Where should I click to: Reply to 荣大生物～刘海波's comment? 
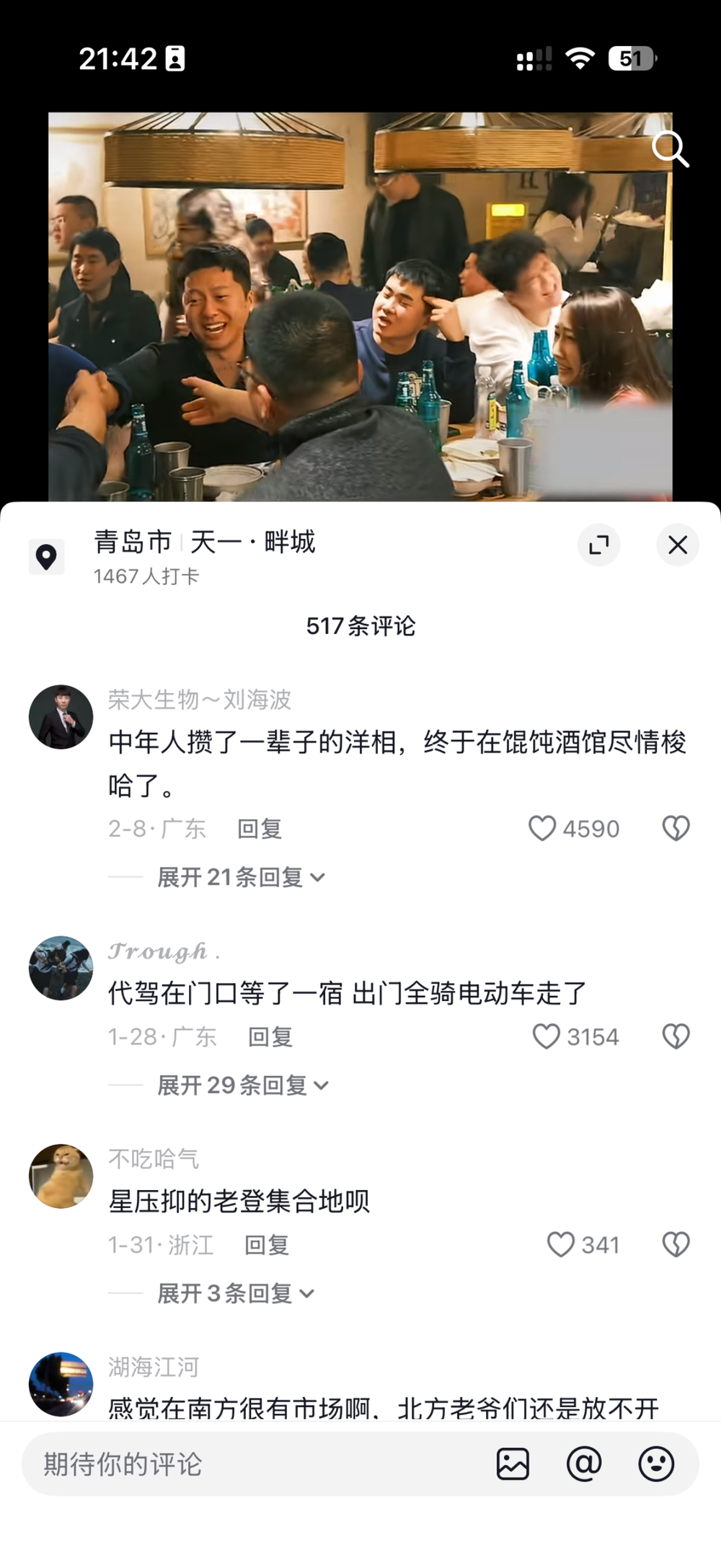pyautogui.click(x=259, y=829)
